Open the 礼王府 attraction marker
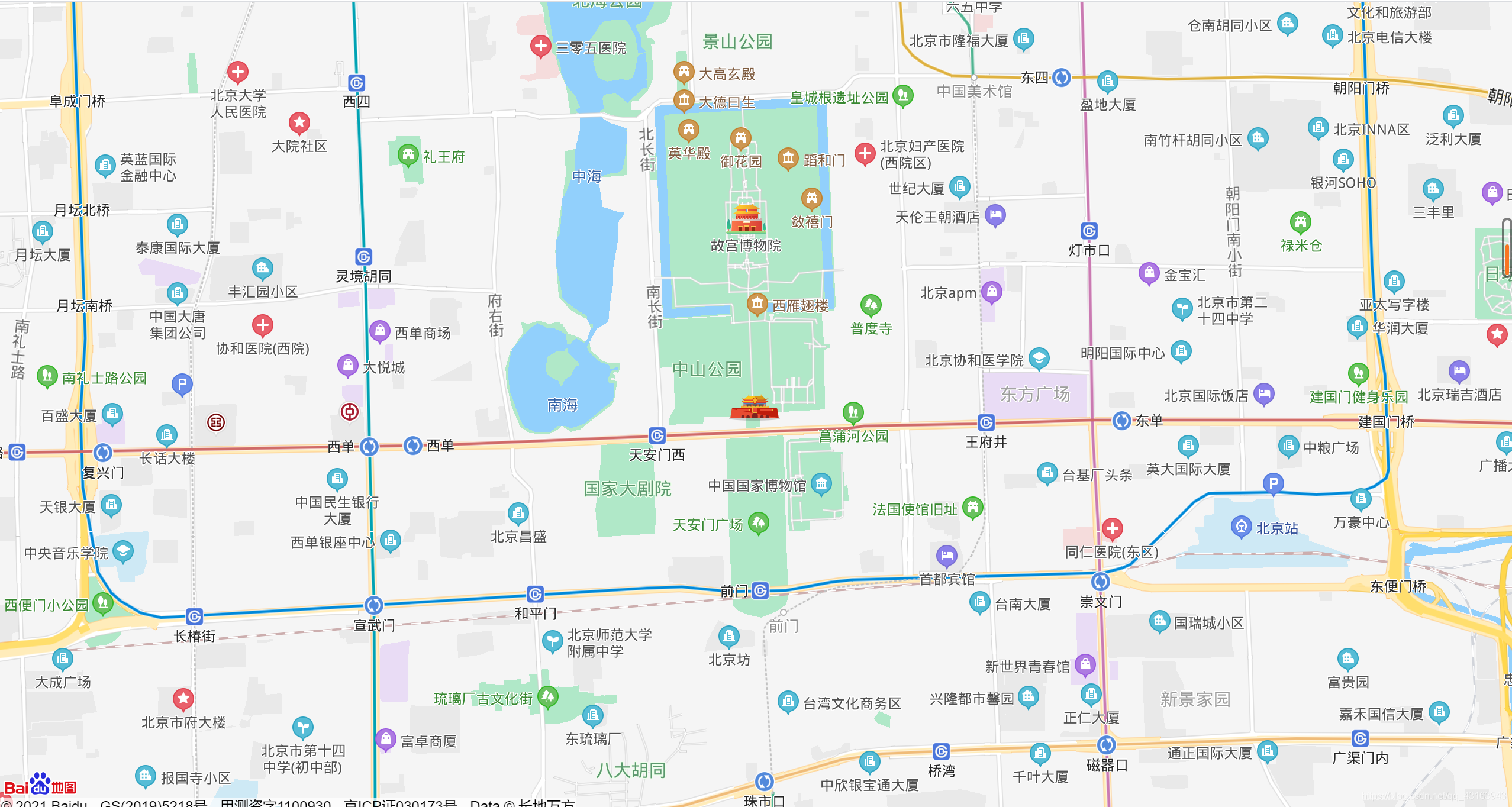Viewport: 1512px width, 807px height. tap(408, 156)
